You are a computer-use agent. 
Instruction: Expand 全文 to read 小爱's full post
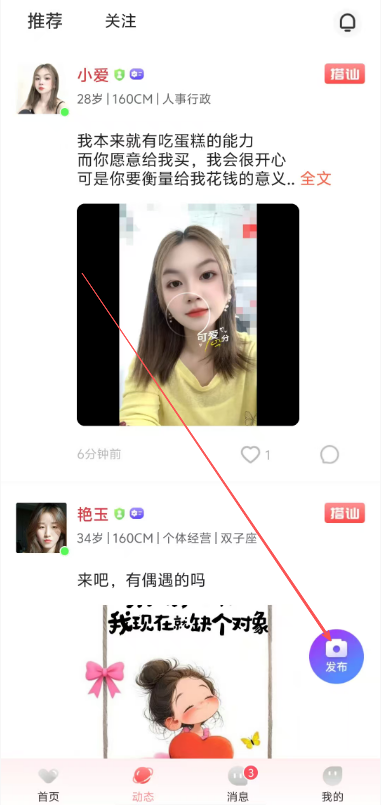[x=316, y=179]
